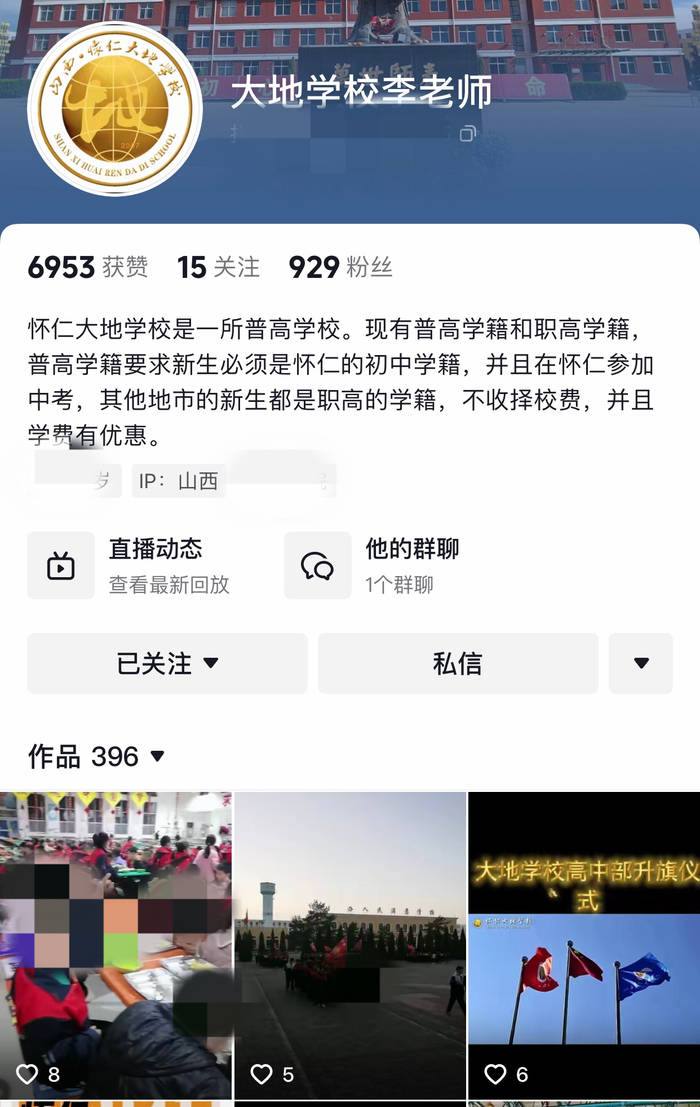Viewport: 700px width, 1107px height.
Task: Open the 获赞 likes count
Action: click(88, 267)
